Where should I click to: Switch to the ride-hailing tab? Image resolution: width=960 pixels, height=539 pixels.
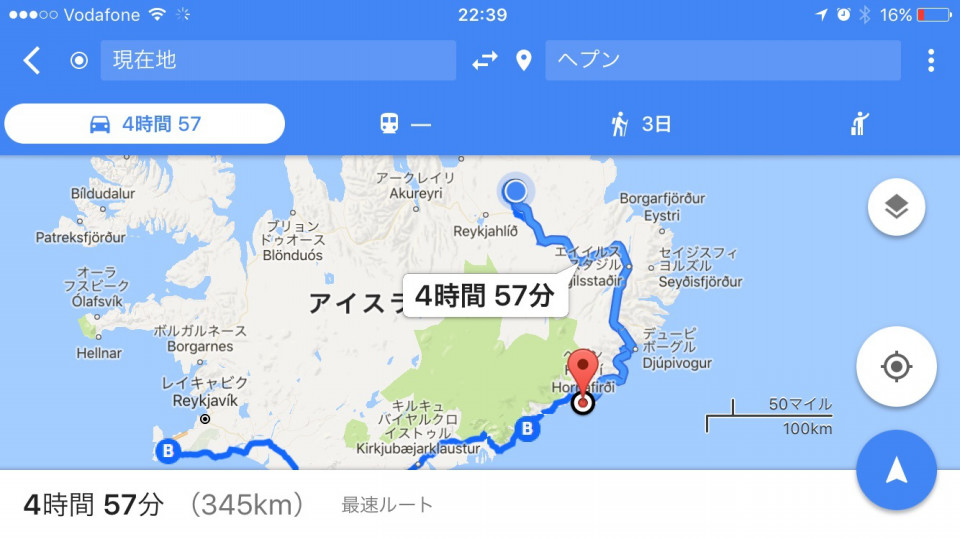[860, 124]
